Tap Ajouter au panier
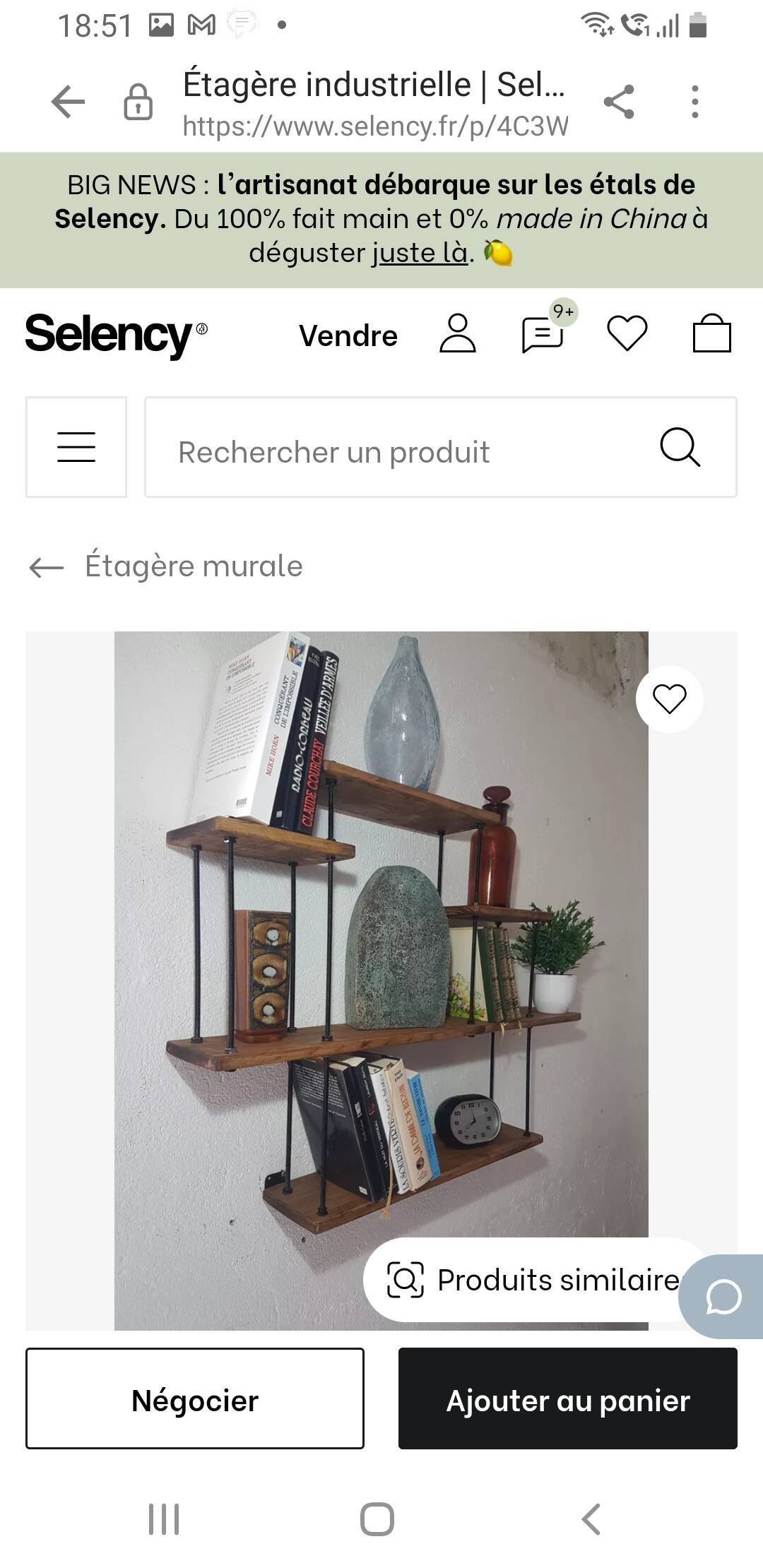Image resolution: width=763 pixels, height=1568 pixels. coord(567,1401)
